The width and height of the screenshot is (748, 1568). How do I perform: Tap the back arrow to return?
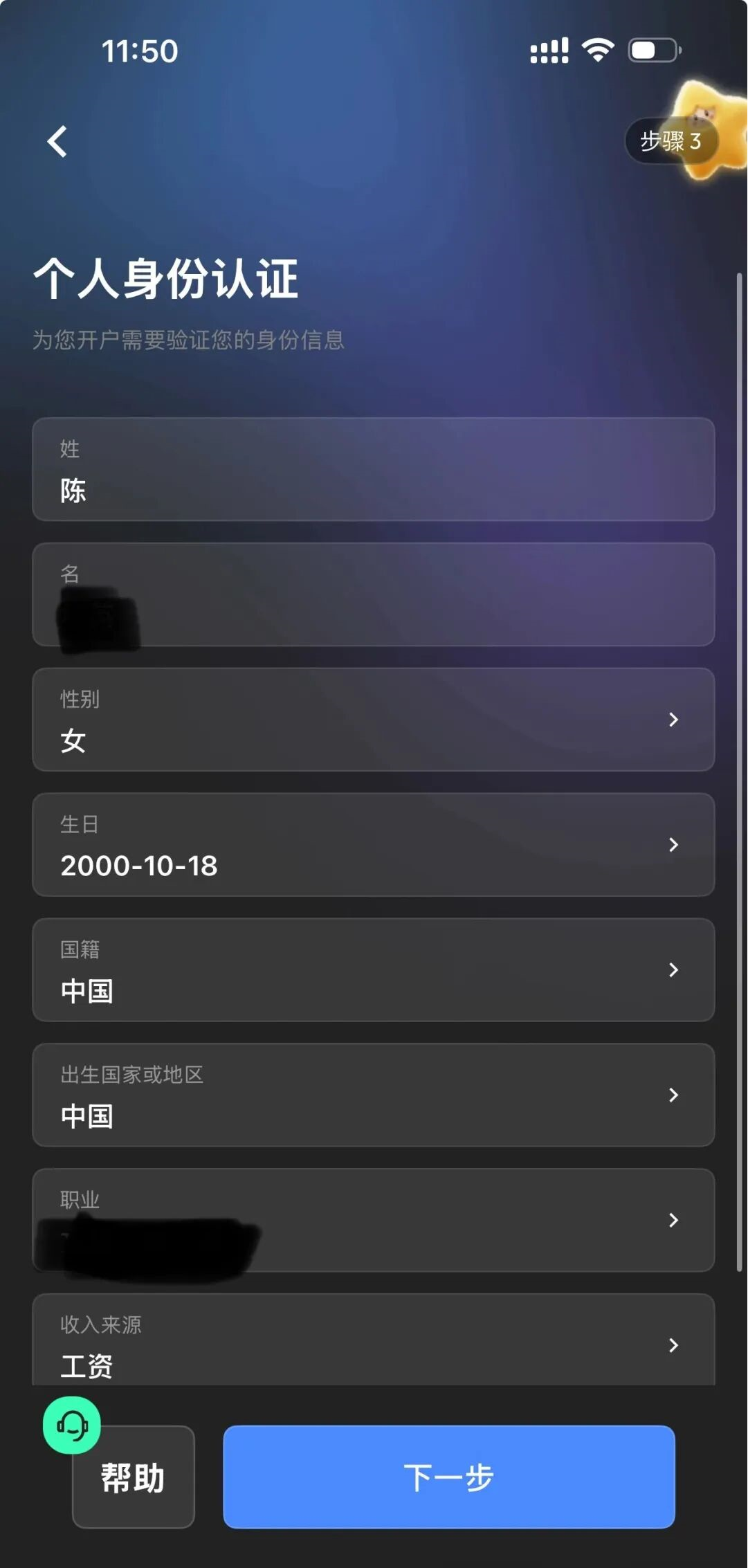(58, 140)
